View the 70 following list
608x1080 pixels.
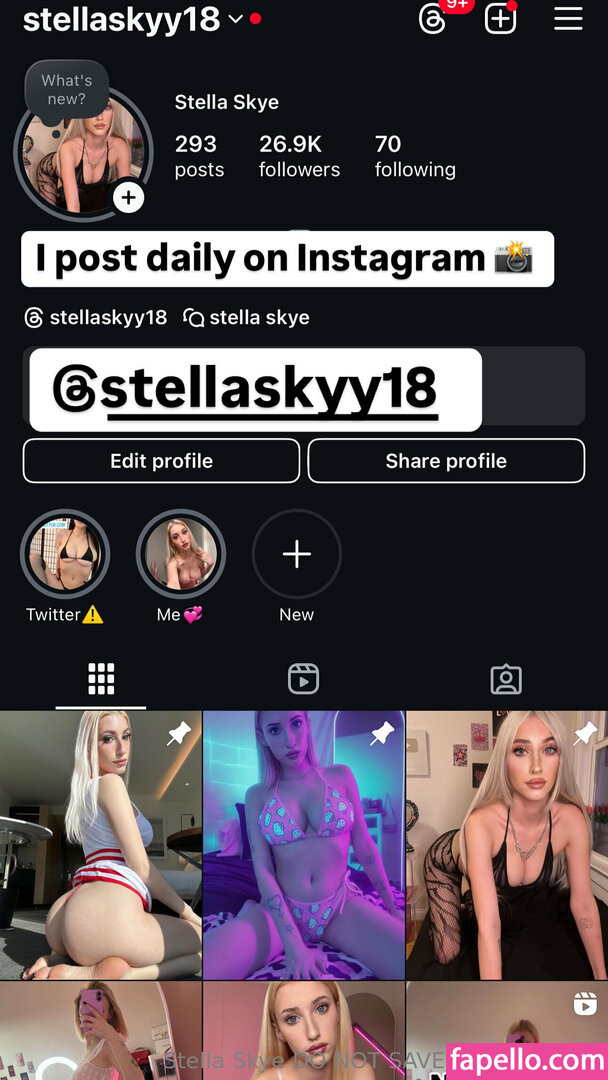pos(415,156)
